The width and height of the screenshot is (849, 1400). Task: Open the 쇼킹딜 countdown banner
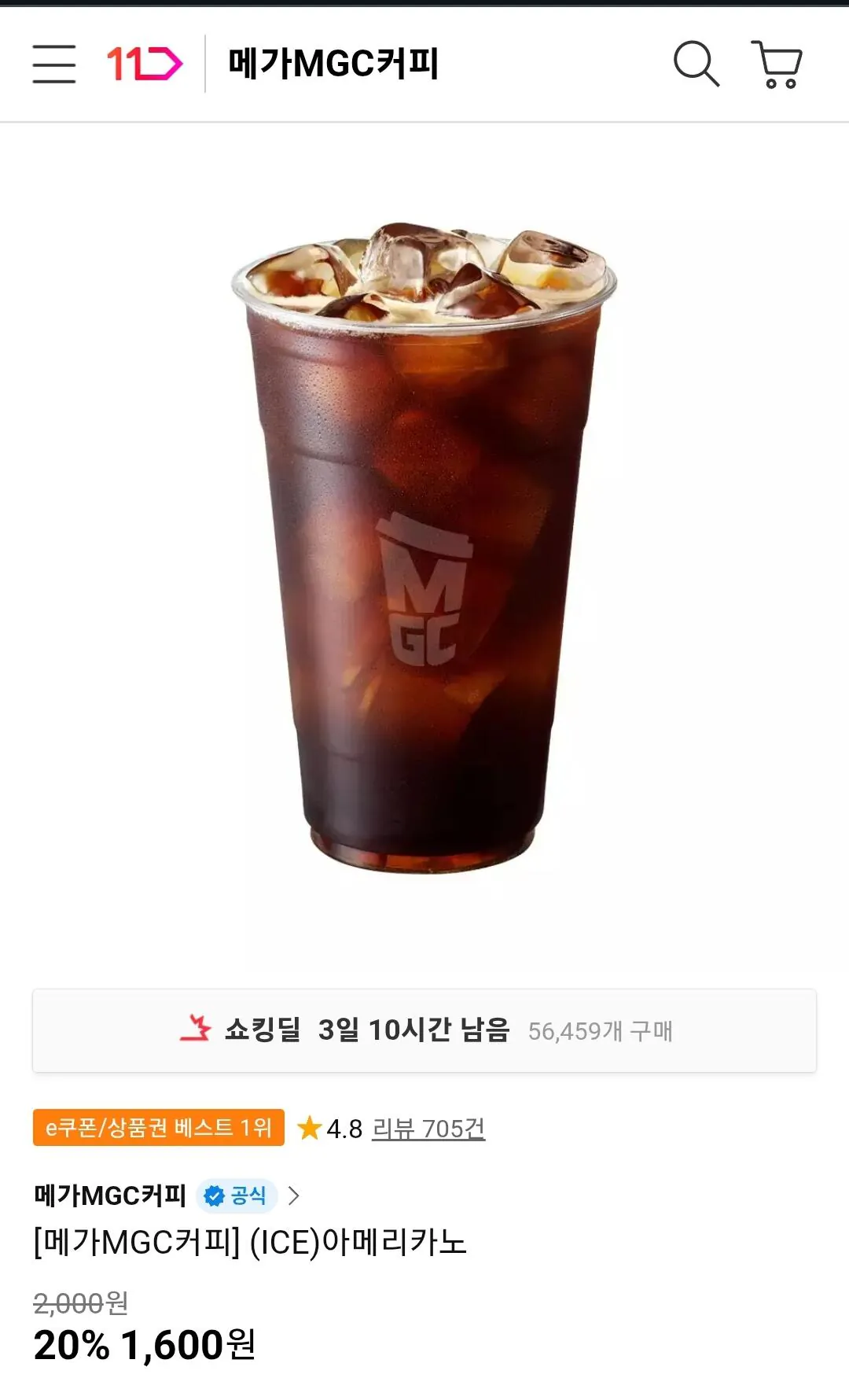click(424, 1030)
